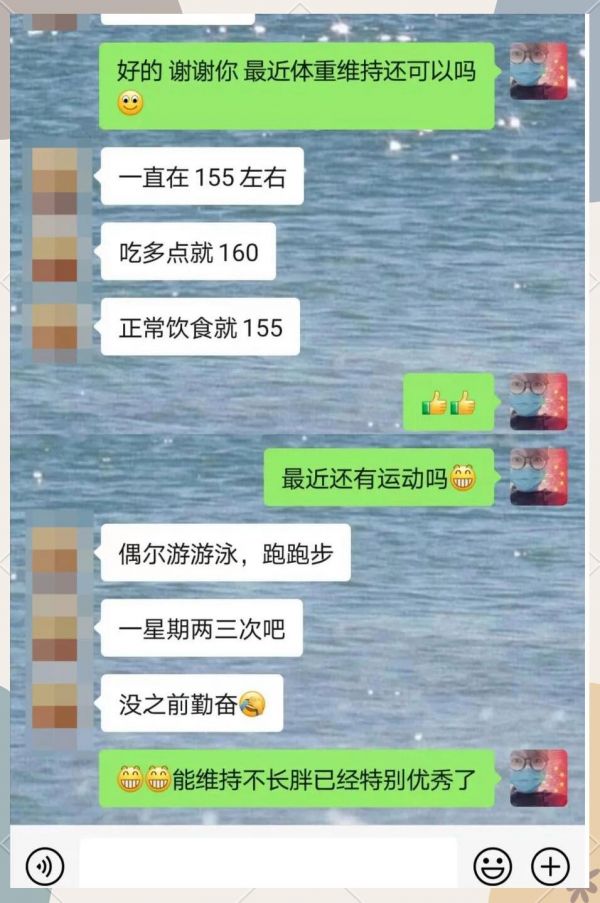The width and height of the screenshot is (600, 903).
Task: Open sender avatar beside 最近还有运动吗 message
Action: click(x=538, y=476)
